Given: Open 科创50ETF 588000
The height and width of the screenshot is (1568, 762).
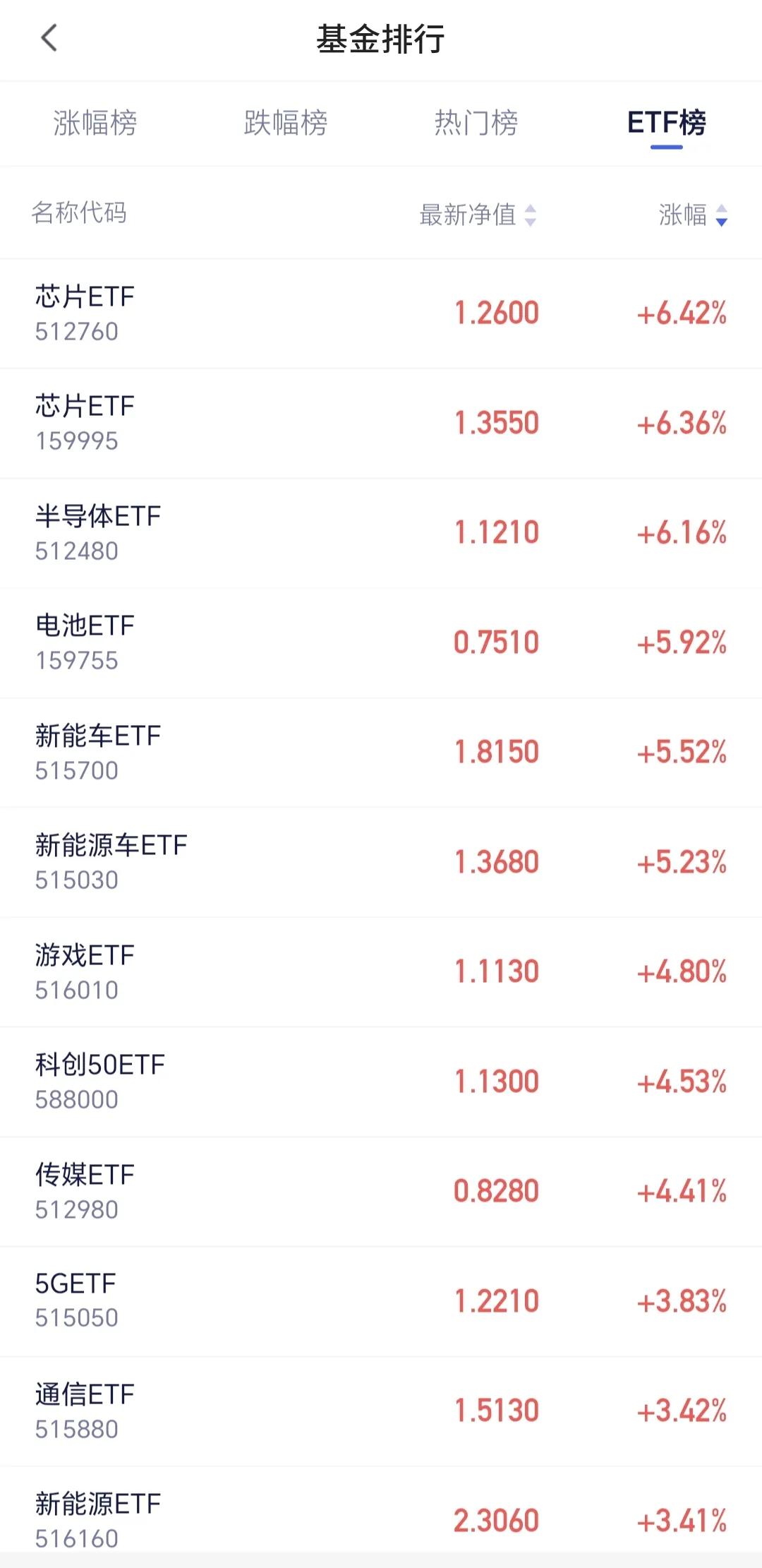Looking at the screenshot, I should tap(381, 1082).
